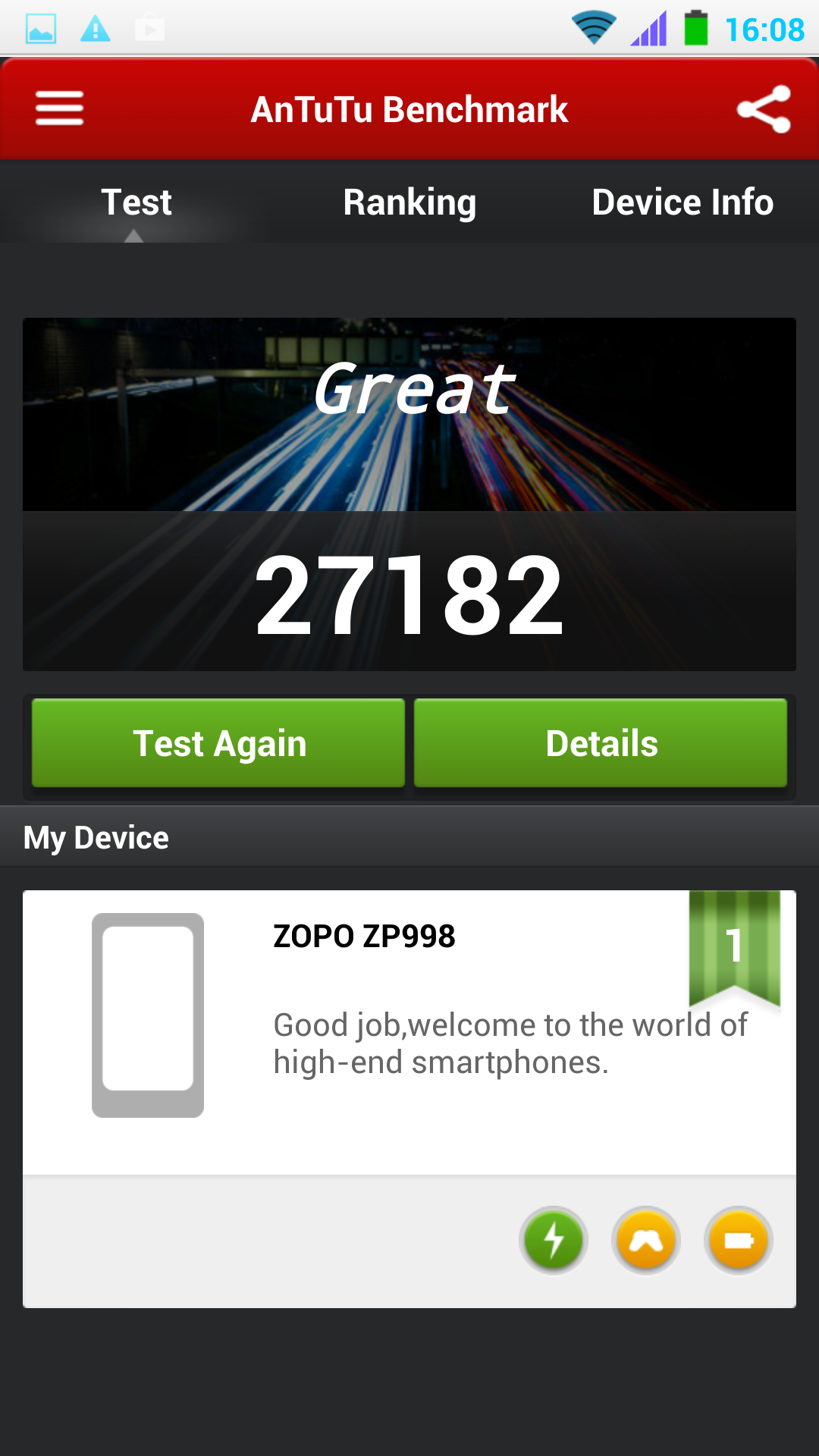The width and height of the screenshot is (819, 1456).
Task: Share the benchmark result
Action: (x=764, y=109)
